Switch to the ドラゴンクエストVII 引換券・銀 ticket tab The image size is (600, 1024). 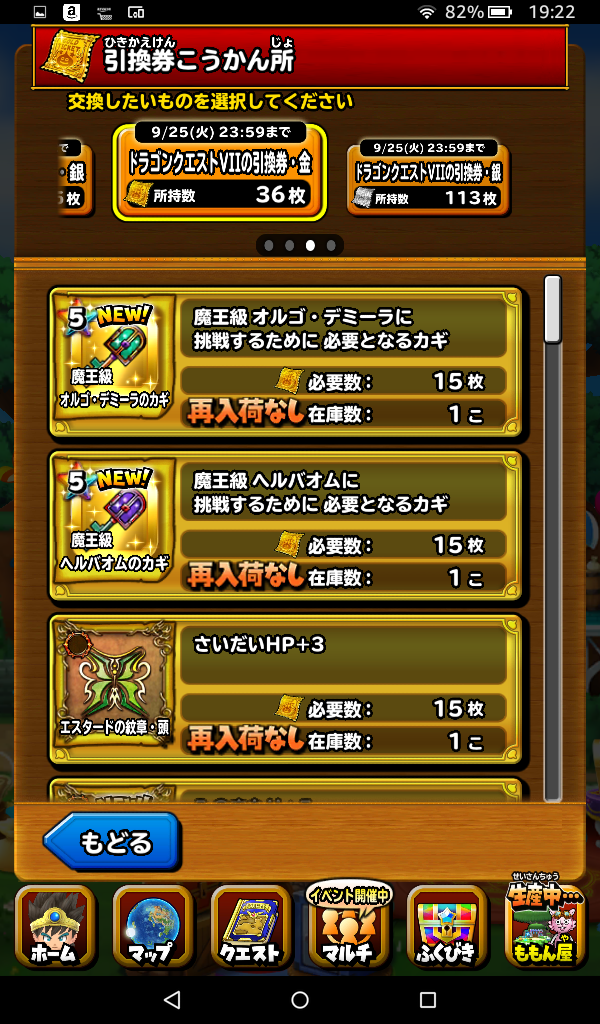coord(427,179)
